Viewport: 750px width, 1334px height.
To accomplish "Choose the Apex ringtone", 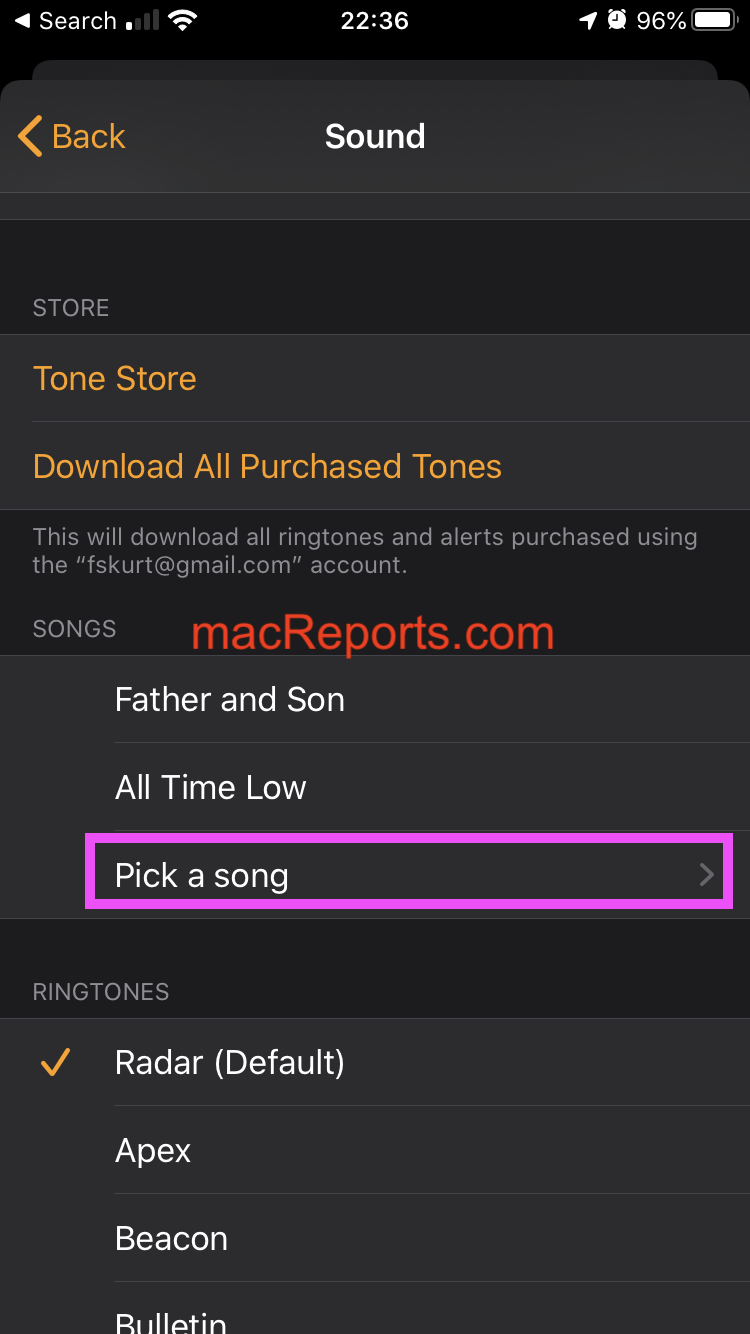I will (x=153, y=1150).
